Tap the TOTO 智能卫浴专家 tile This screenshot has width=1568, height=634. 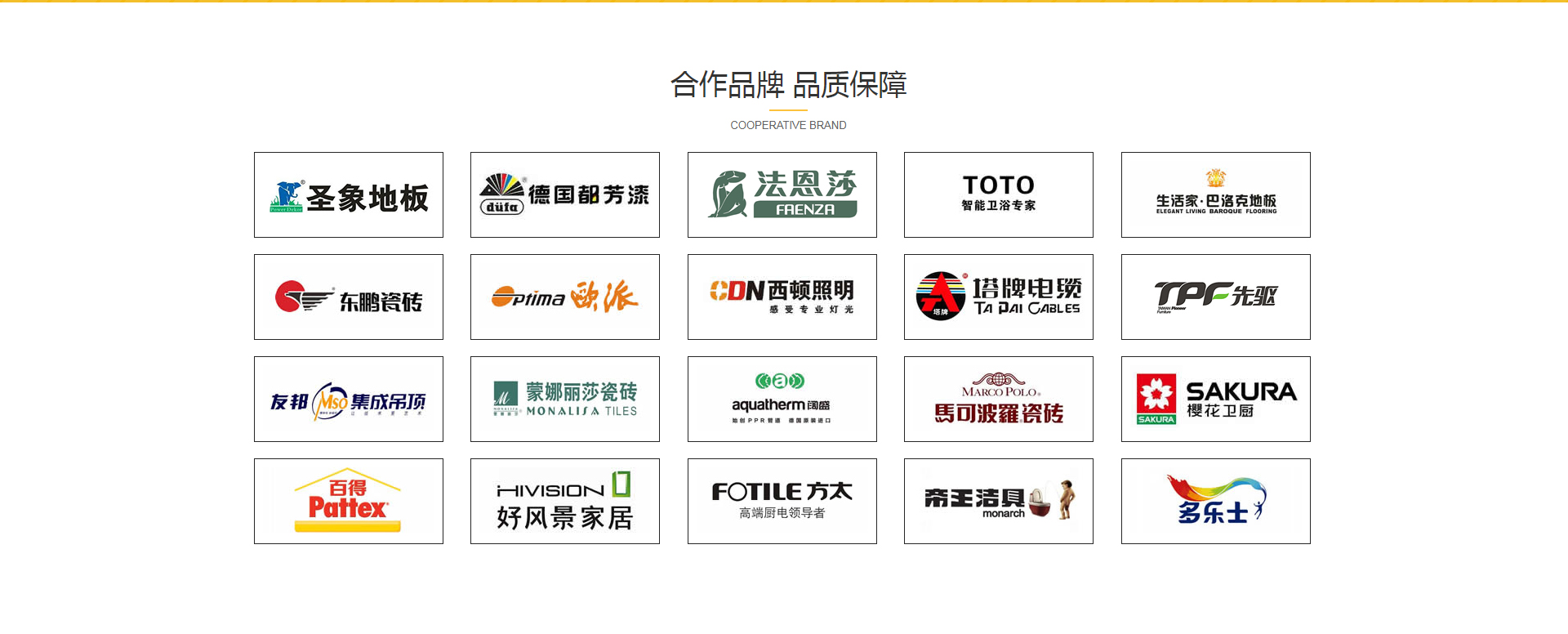(999, 195)
